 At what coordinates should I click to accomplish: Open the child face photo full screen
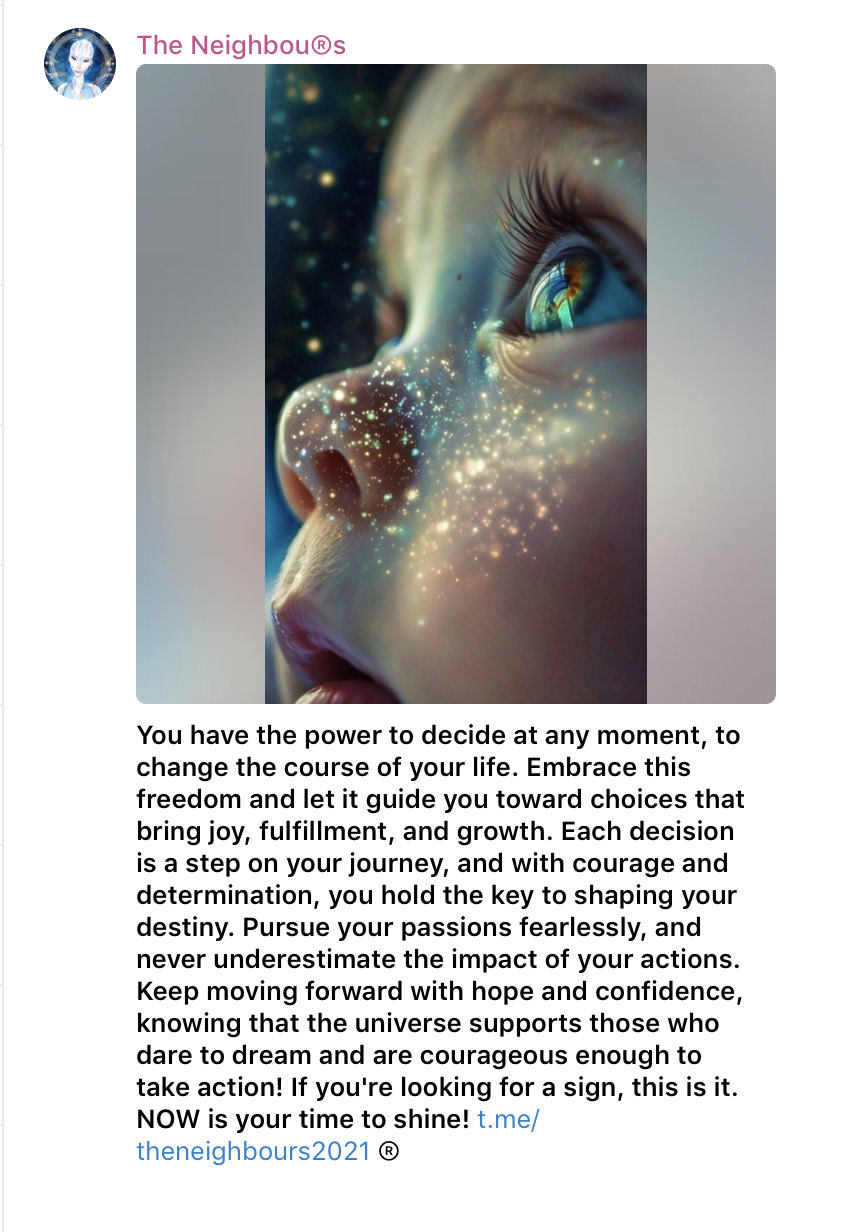[456, 384]
